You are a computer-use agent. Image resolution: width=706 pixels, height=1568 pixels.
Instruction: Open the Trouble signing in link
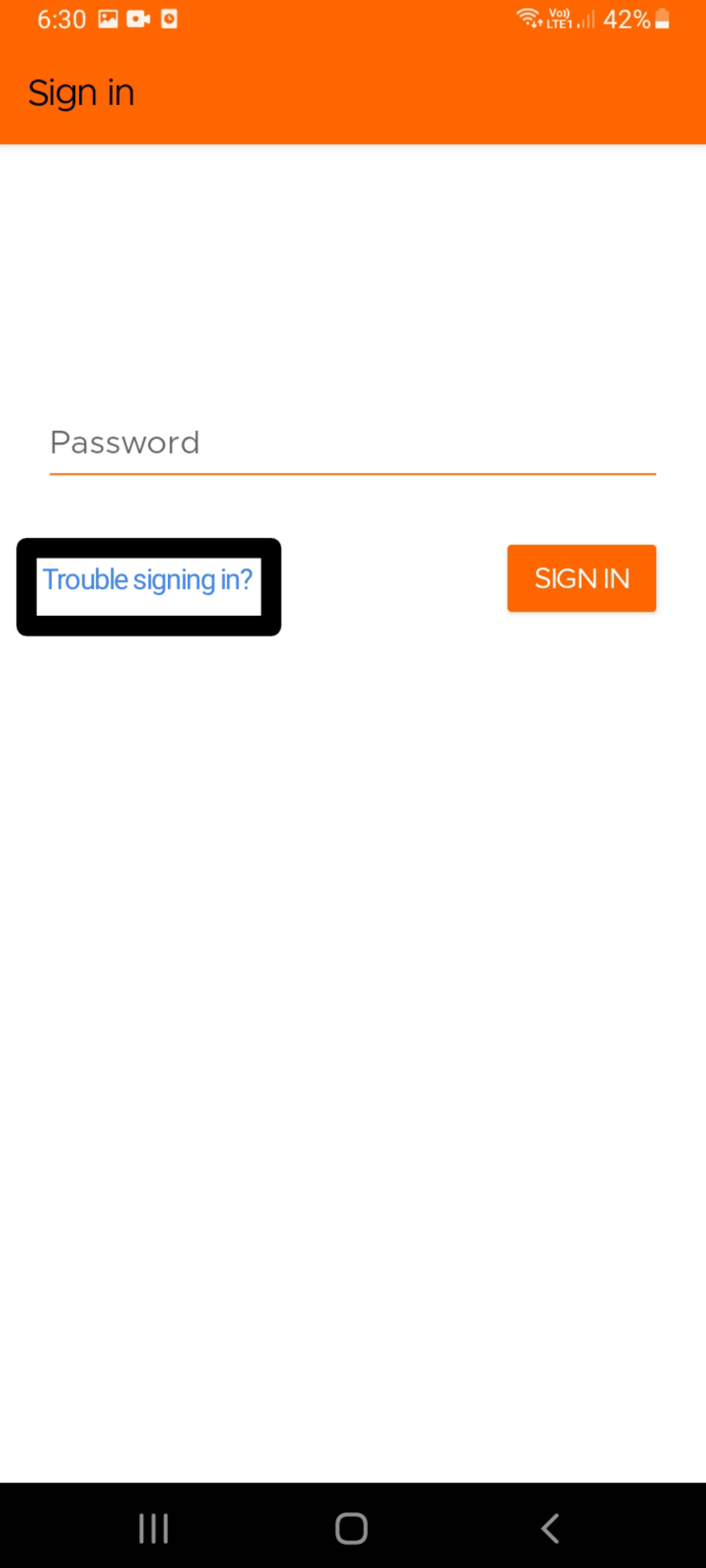pos(148,579)
